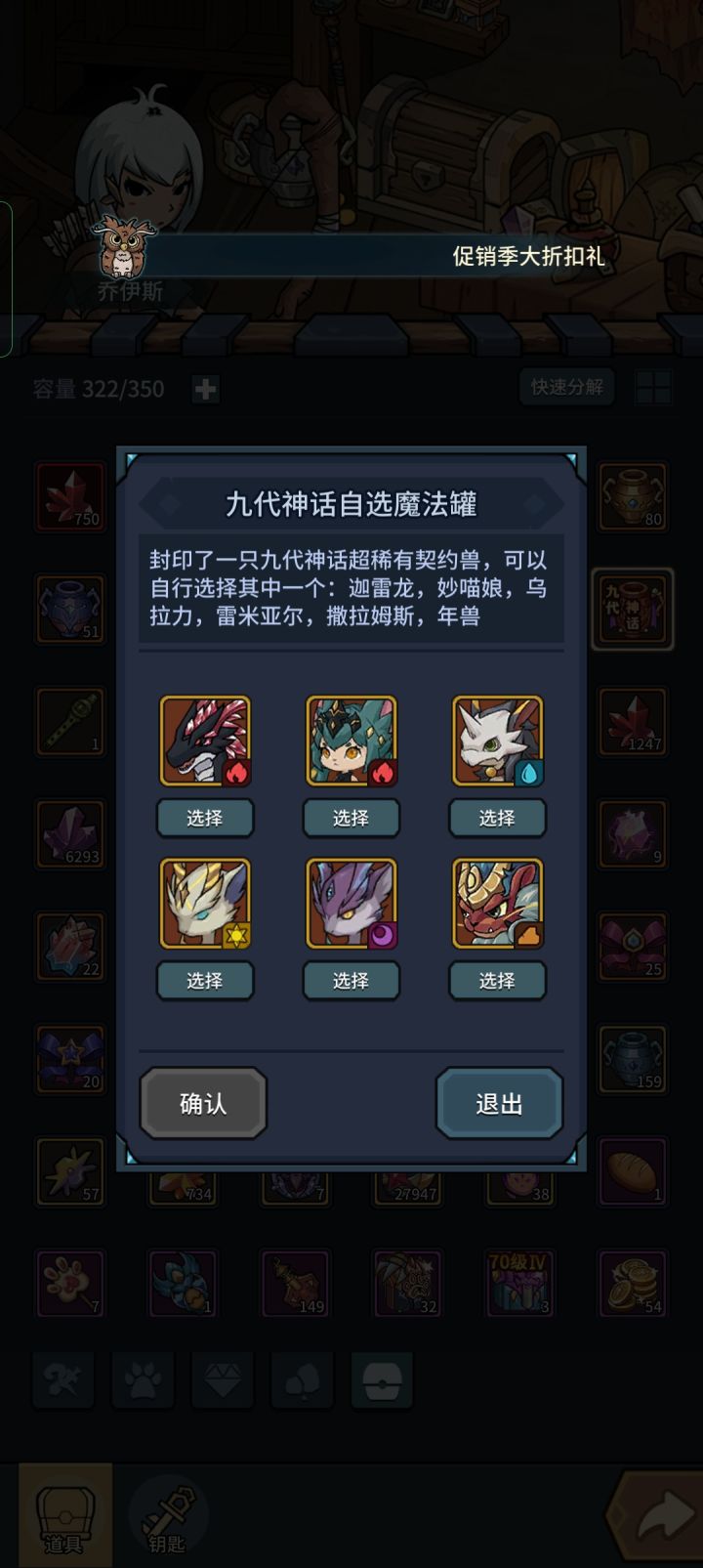
Task: Open the grid layout view icon
Action: (652, 388)
